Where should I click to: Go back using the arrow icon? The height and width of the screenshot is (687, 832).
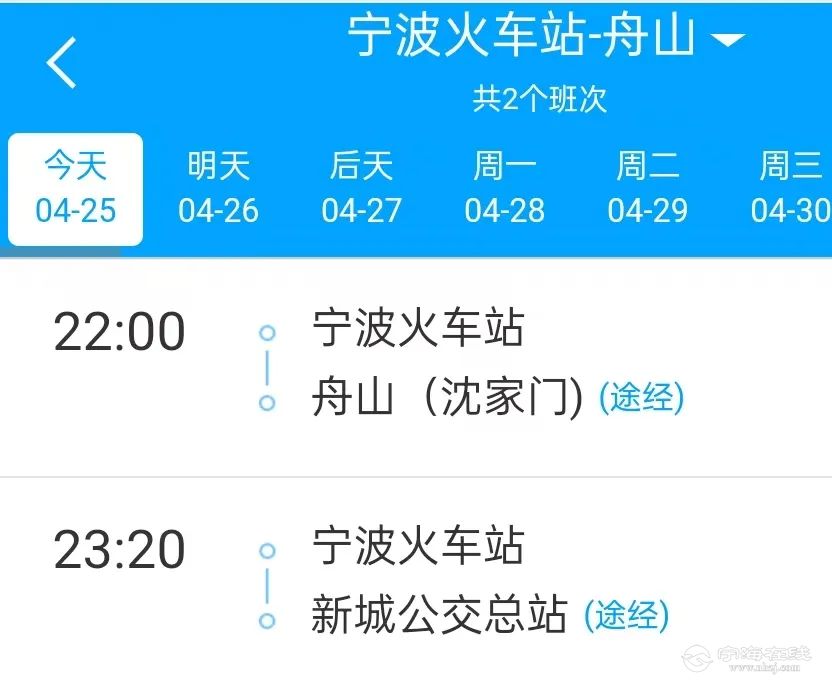61,63
